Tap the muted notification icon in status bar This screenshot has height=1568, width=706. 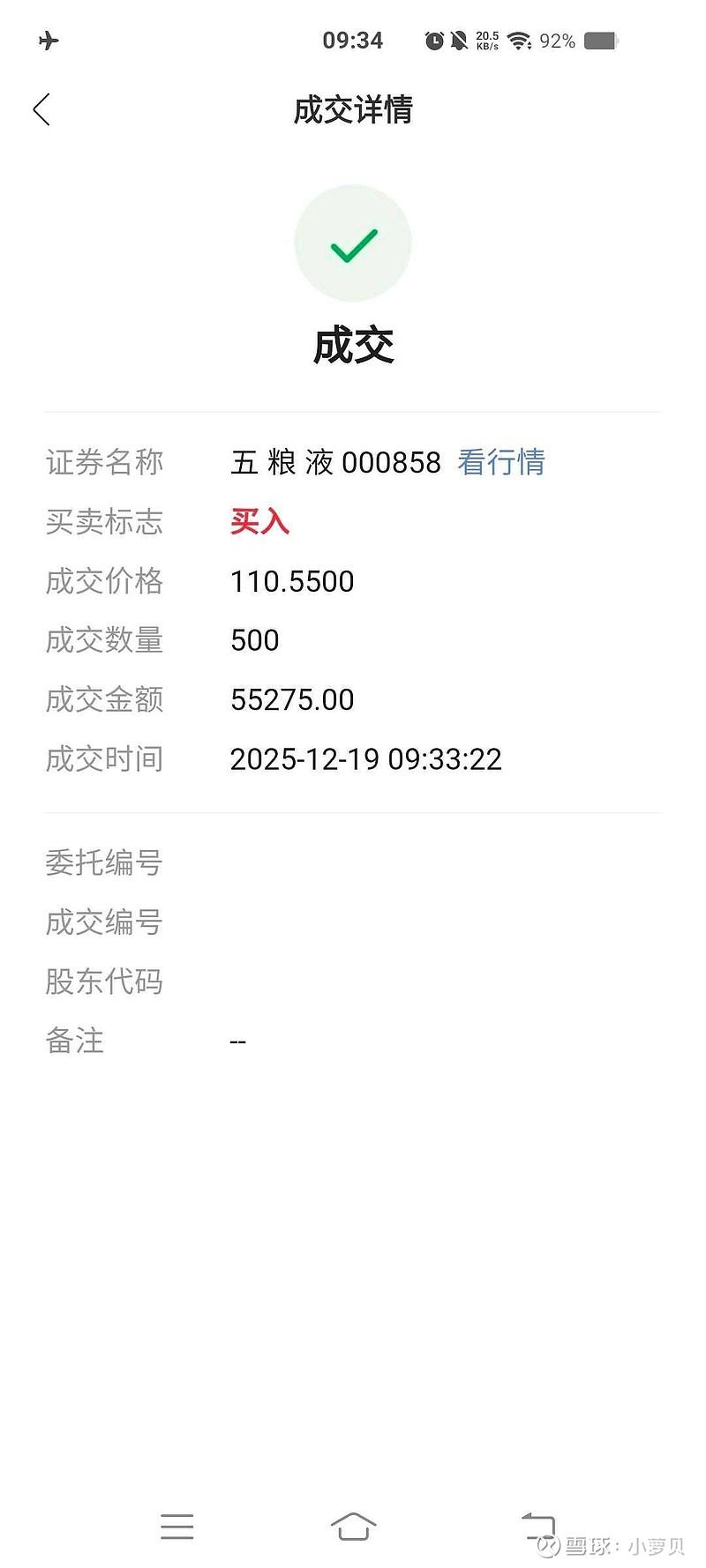pyautogui.click(x=460, y=40)
